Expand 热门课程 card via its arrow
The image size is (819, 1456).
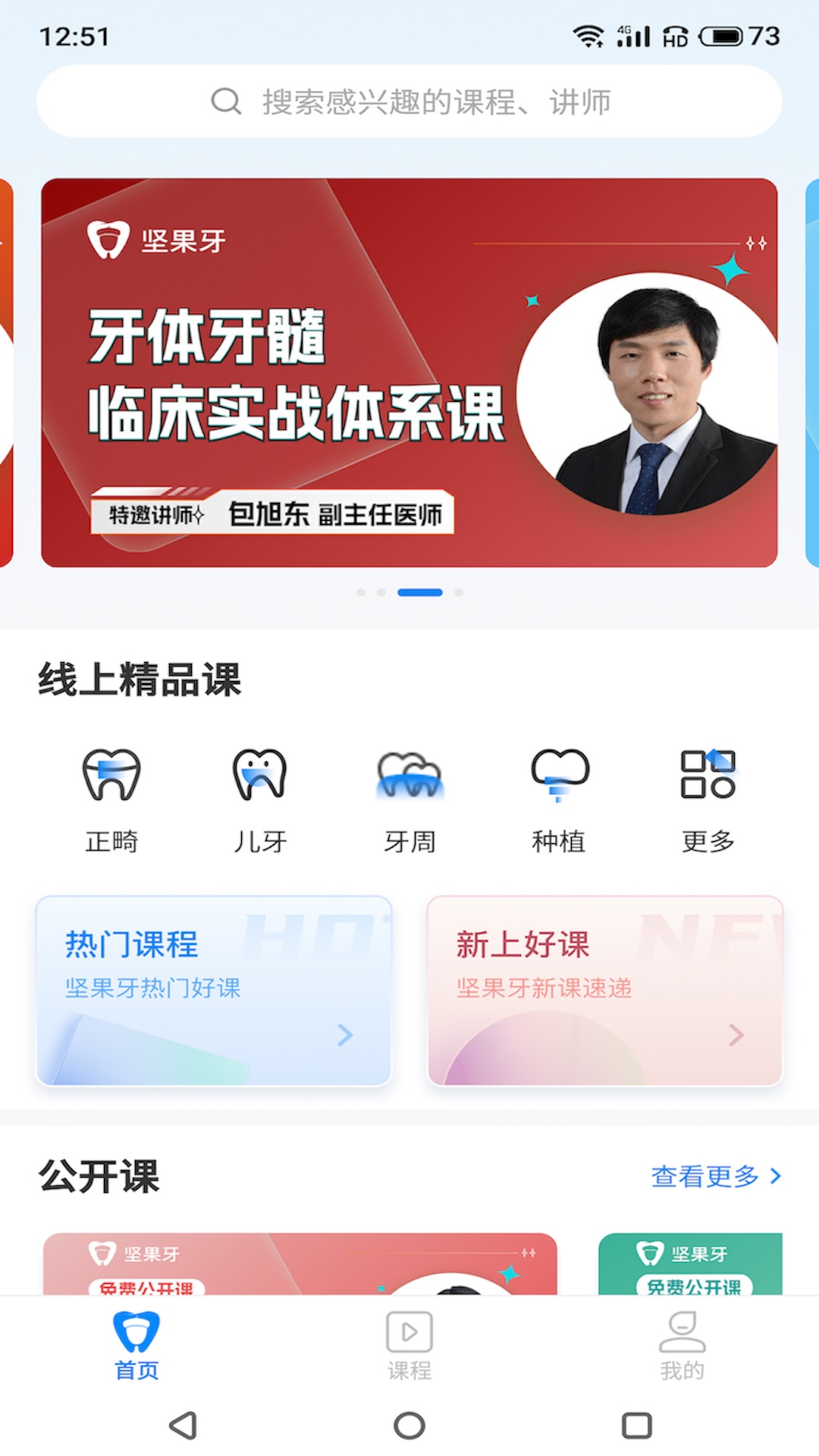coord(347,1036)
